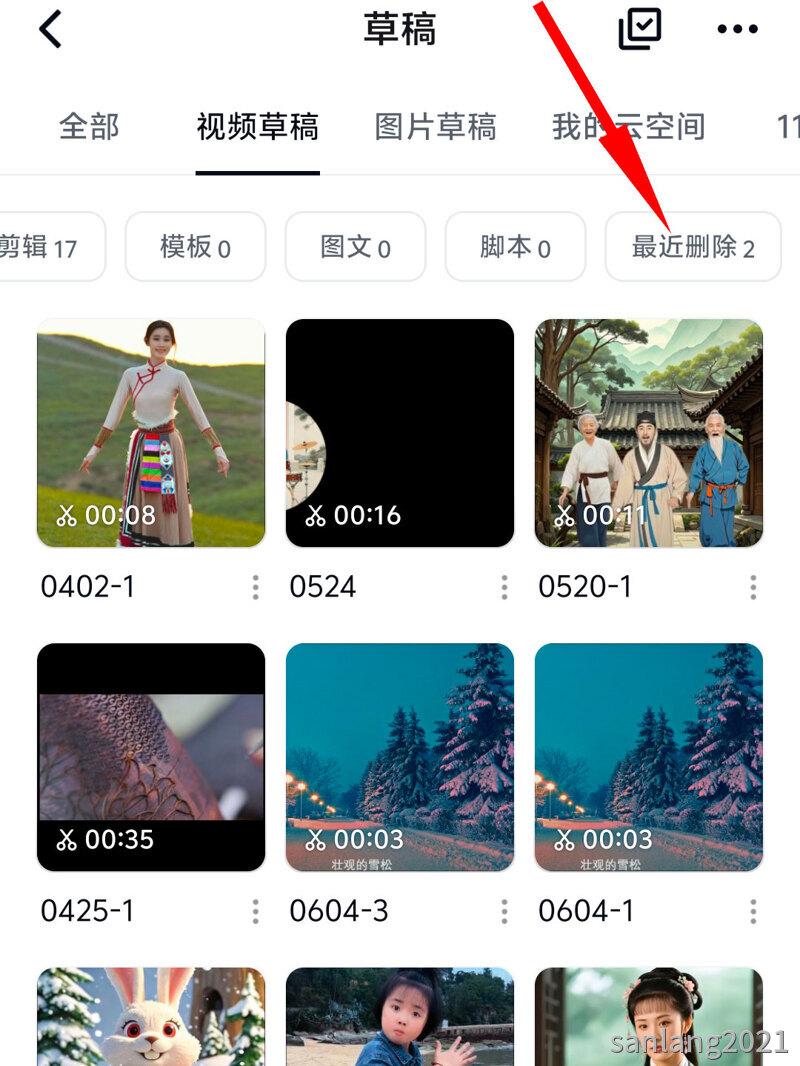Open the 0402-1 video draft
Screen dimensions: 800x1066
pyautogui.click(x=151, y=433)
